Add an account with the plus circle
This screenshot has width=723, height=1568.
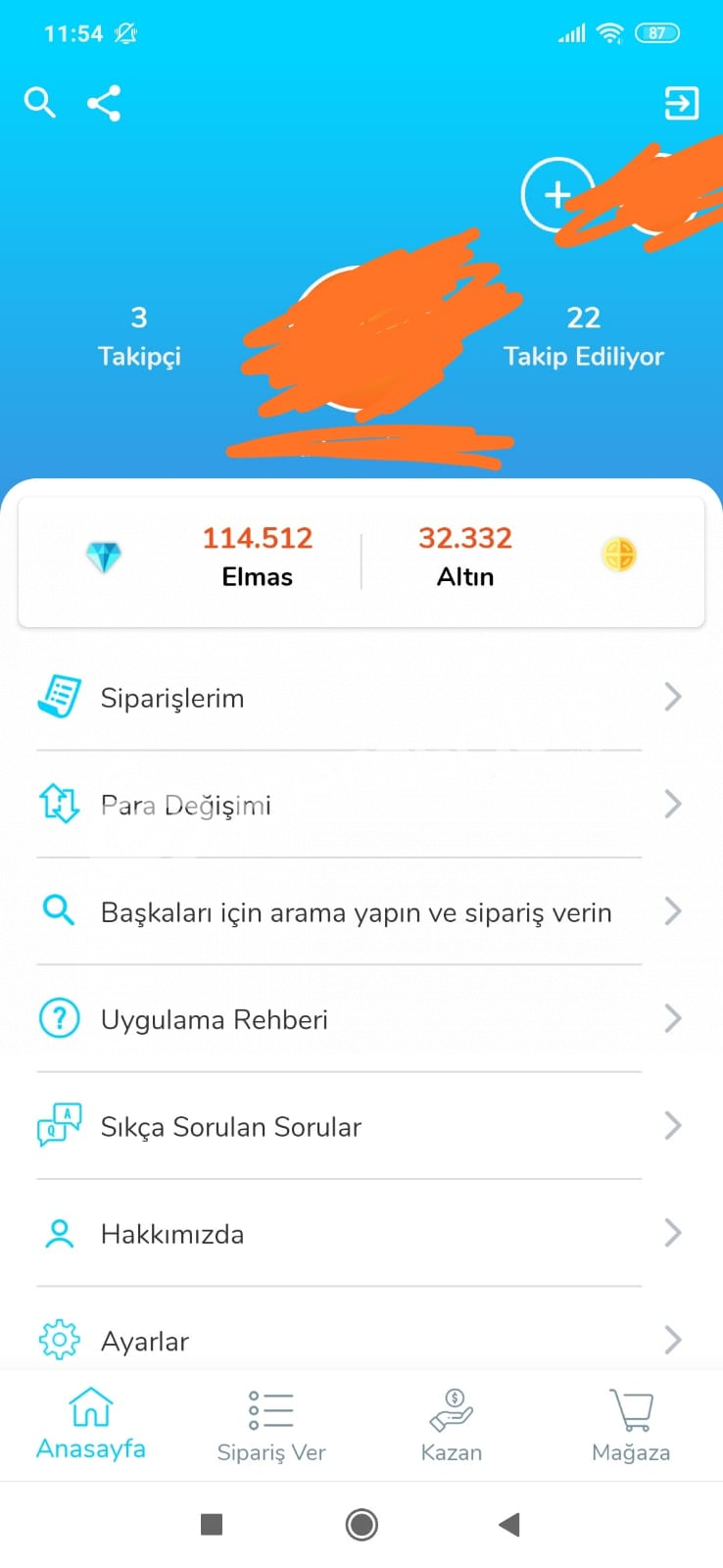point(556,194)
